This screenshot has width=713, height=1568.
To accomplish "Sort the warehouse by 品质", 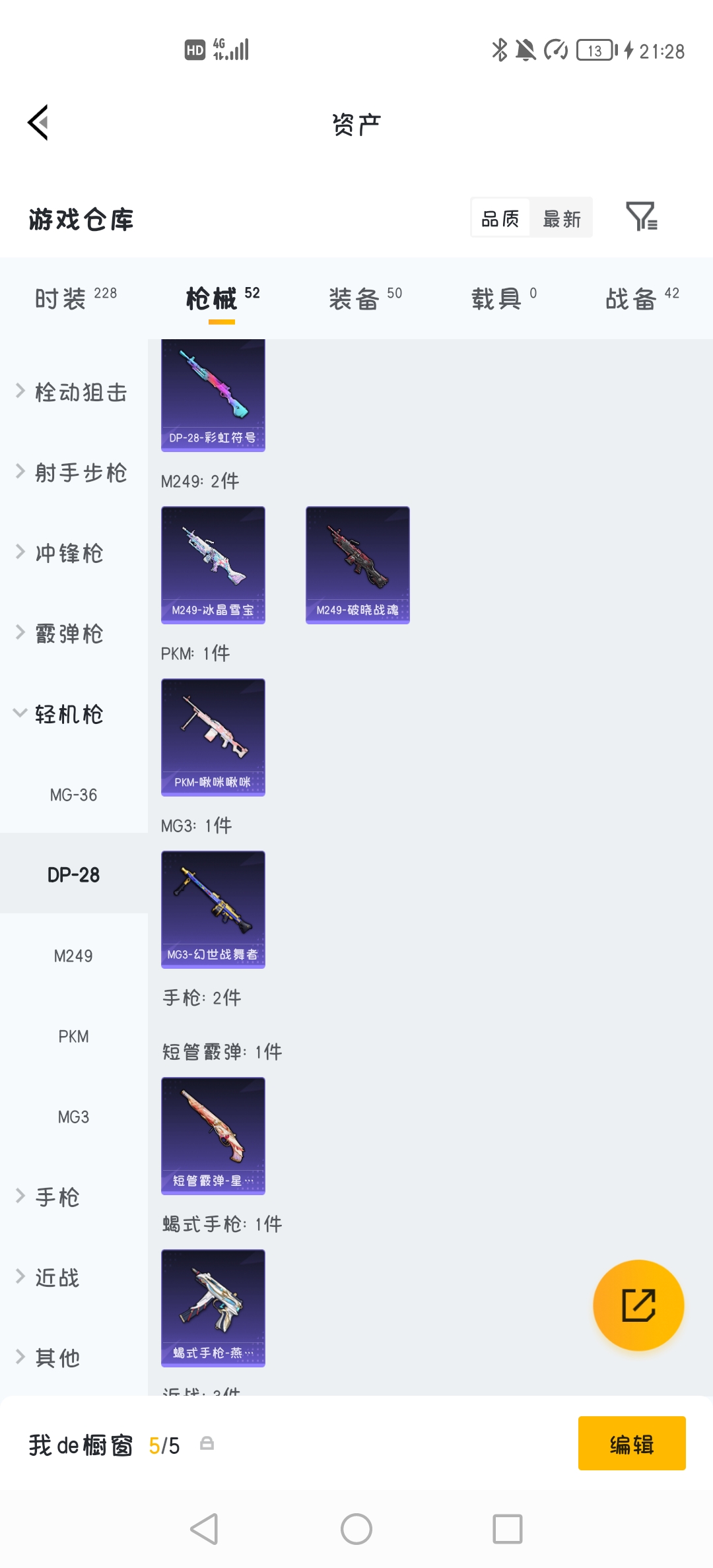I will [500, 218].
